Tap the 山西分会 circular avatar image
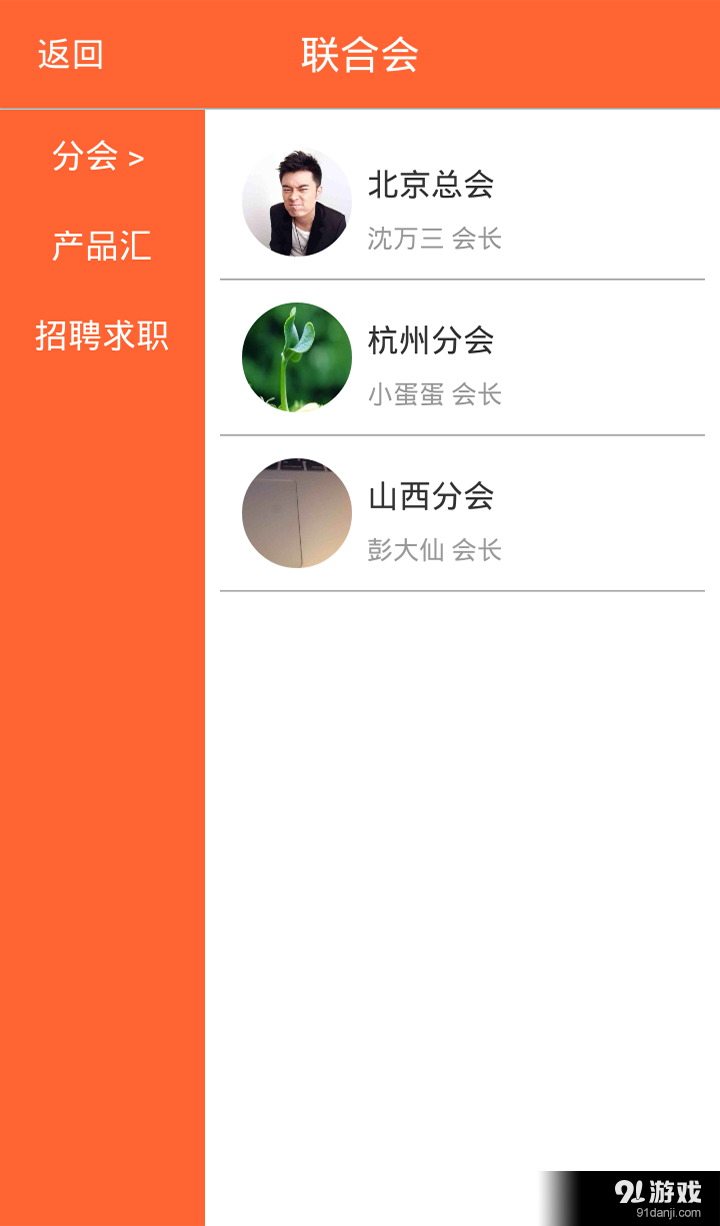The image size is (720, 1226). 295,513
